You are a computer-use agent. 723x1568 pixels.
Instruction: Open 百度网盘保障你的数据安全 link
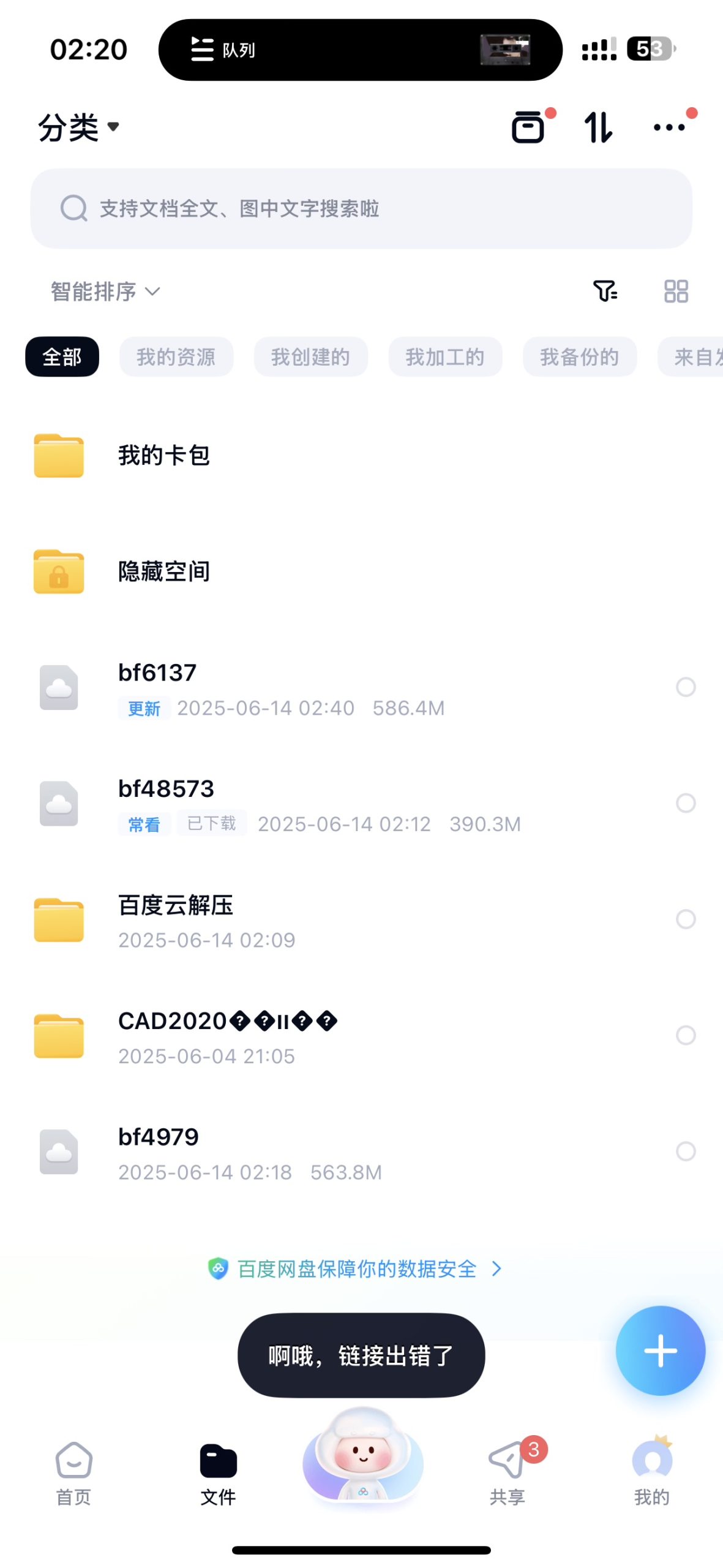(356, 1269)
